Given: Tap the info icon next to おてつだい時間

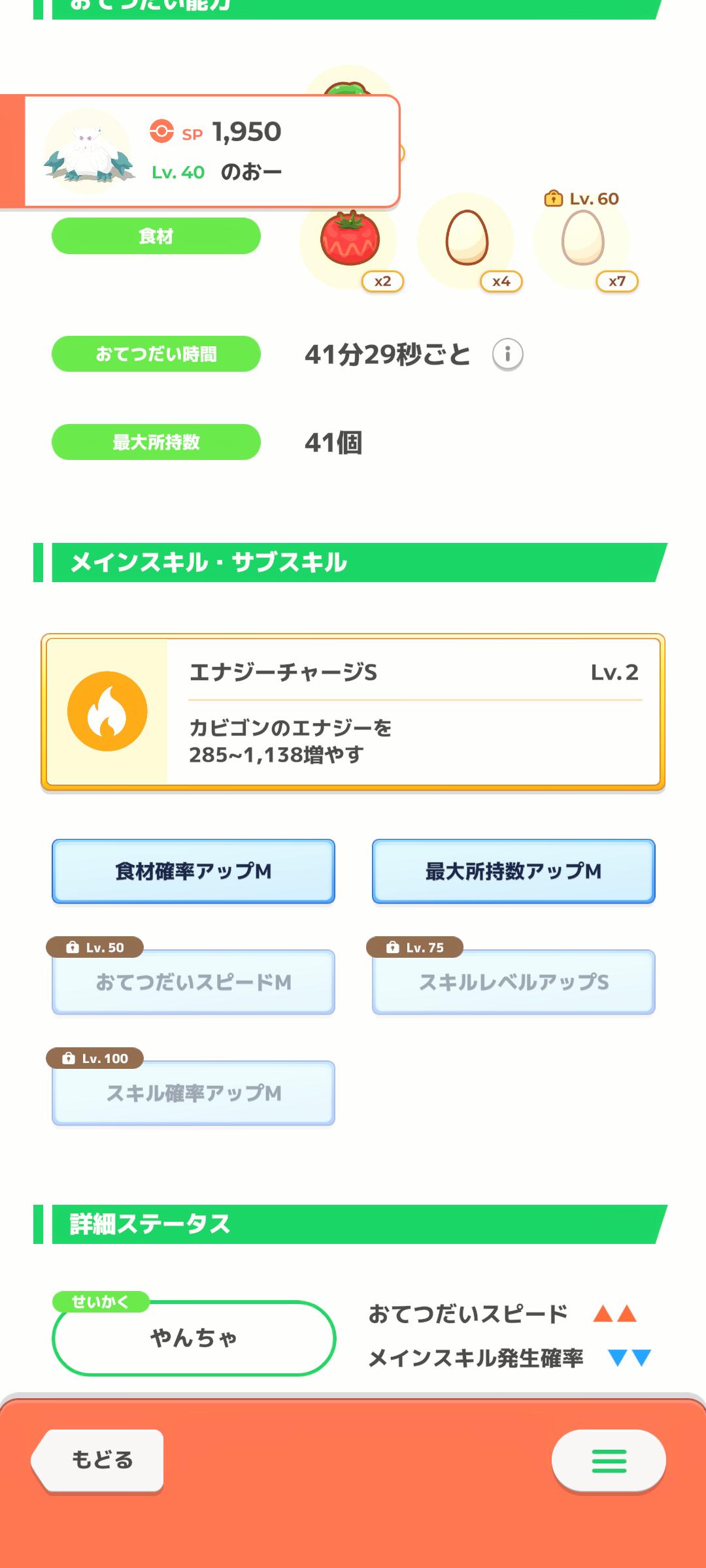Looking at the screenshot, I should pos(507,355).
